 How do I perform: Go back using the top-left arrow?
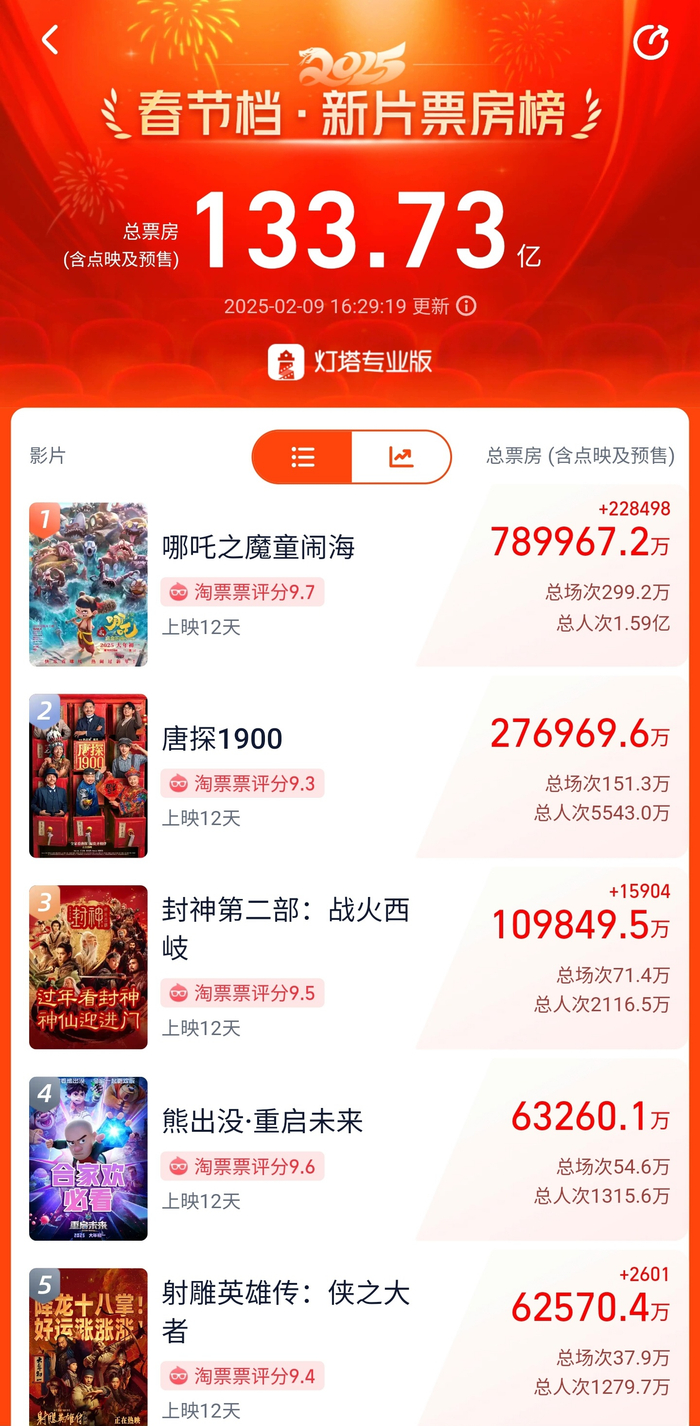pos(50,41)
